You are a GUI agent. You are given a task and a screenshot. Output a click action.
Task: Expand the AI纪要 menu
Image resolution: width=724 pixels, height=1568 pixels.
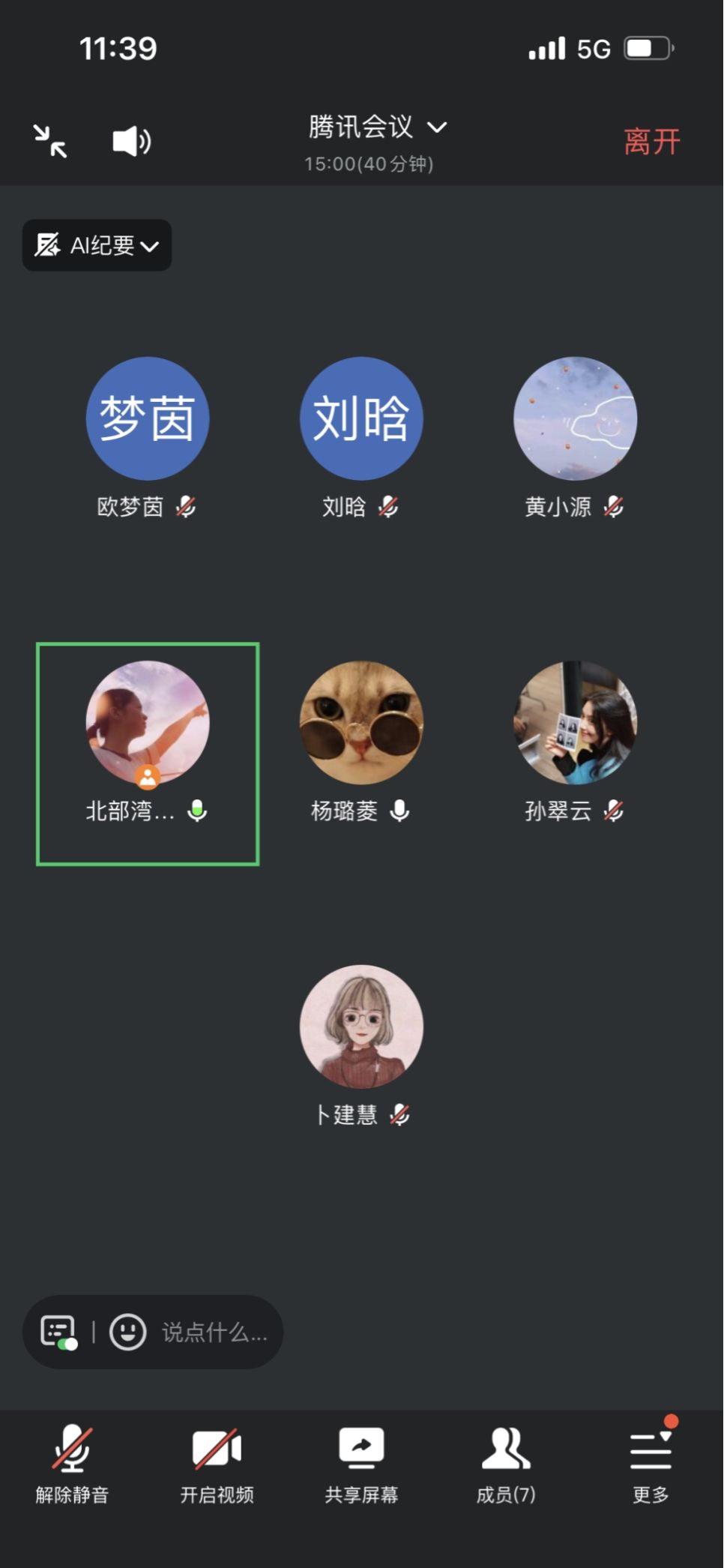[97, 245]
